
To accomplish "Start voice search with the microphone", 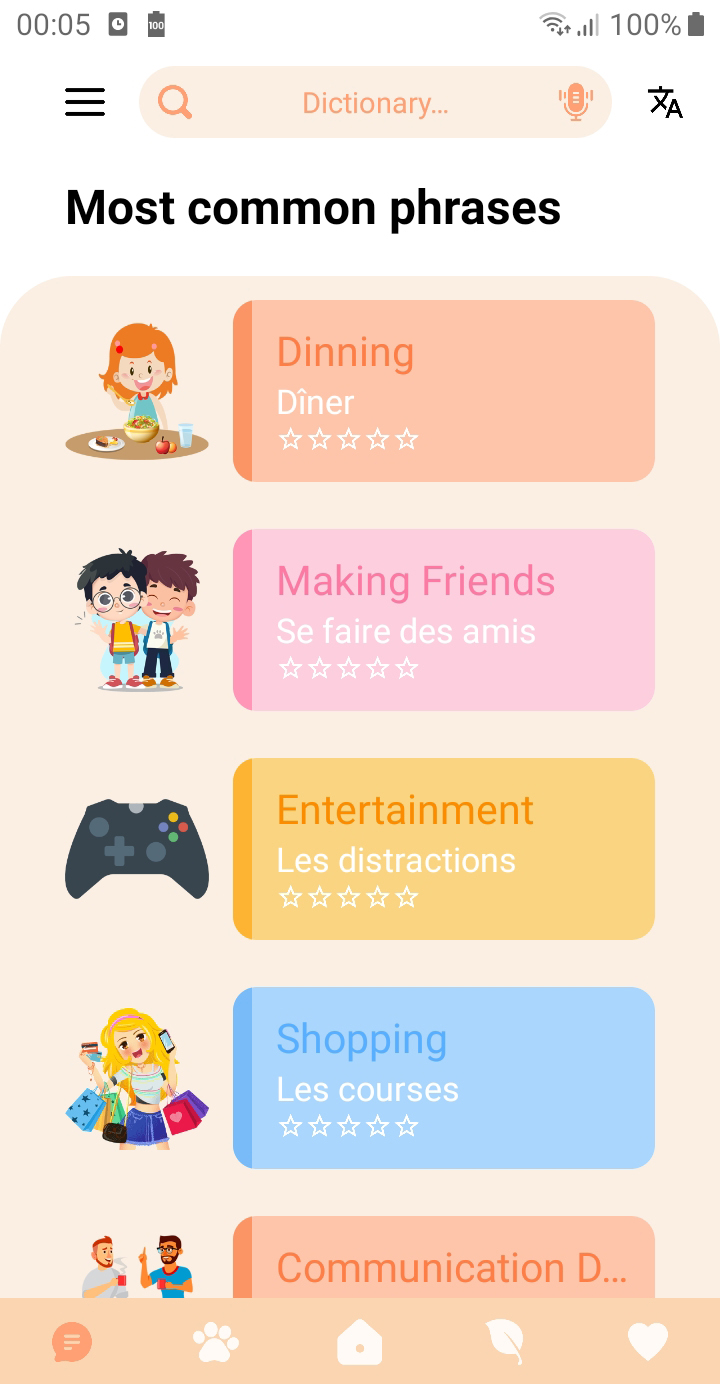I will (x=575, y=102).
